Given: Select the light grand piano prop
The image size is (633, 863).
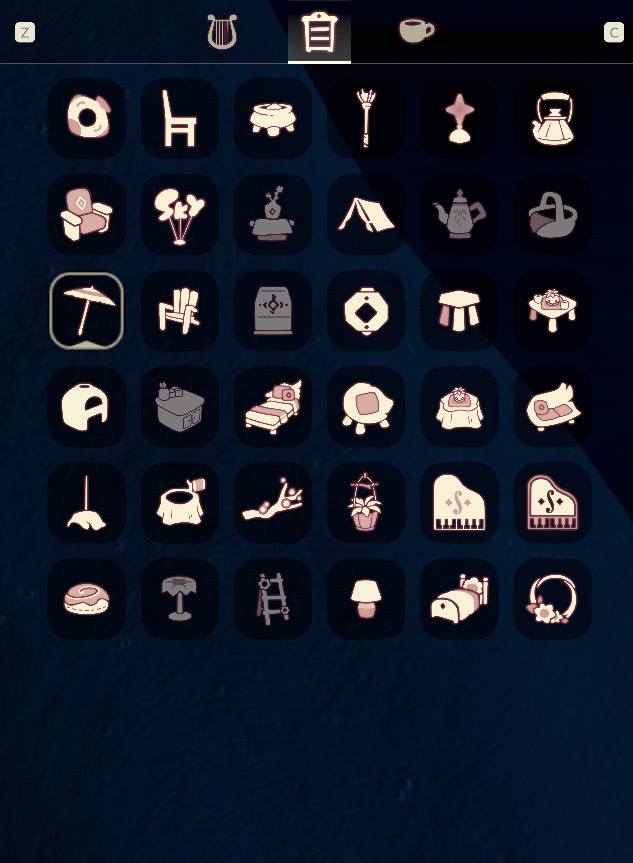Looking at the screenshot, I should click(x=459, y=503).
